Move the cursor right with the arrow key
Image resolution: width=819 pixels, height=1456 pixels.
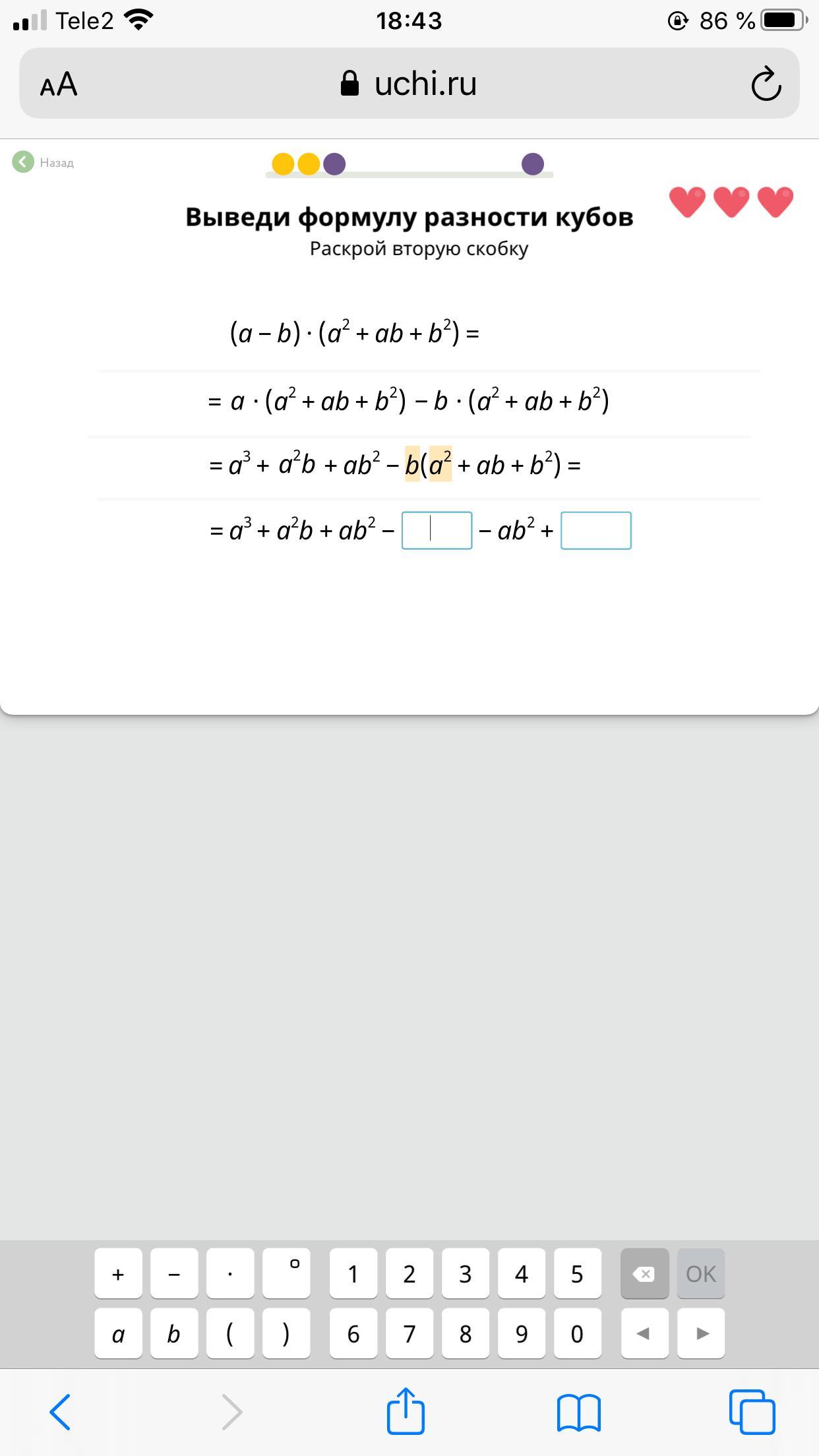pos(701,1334)
